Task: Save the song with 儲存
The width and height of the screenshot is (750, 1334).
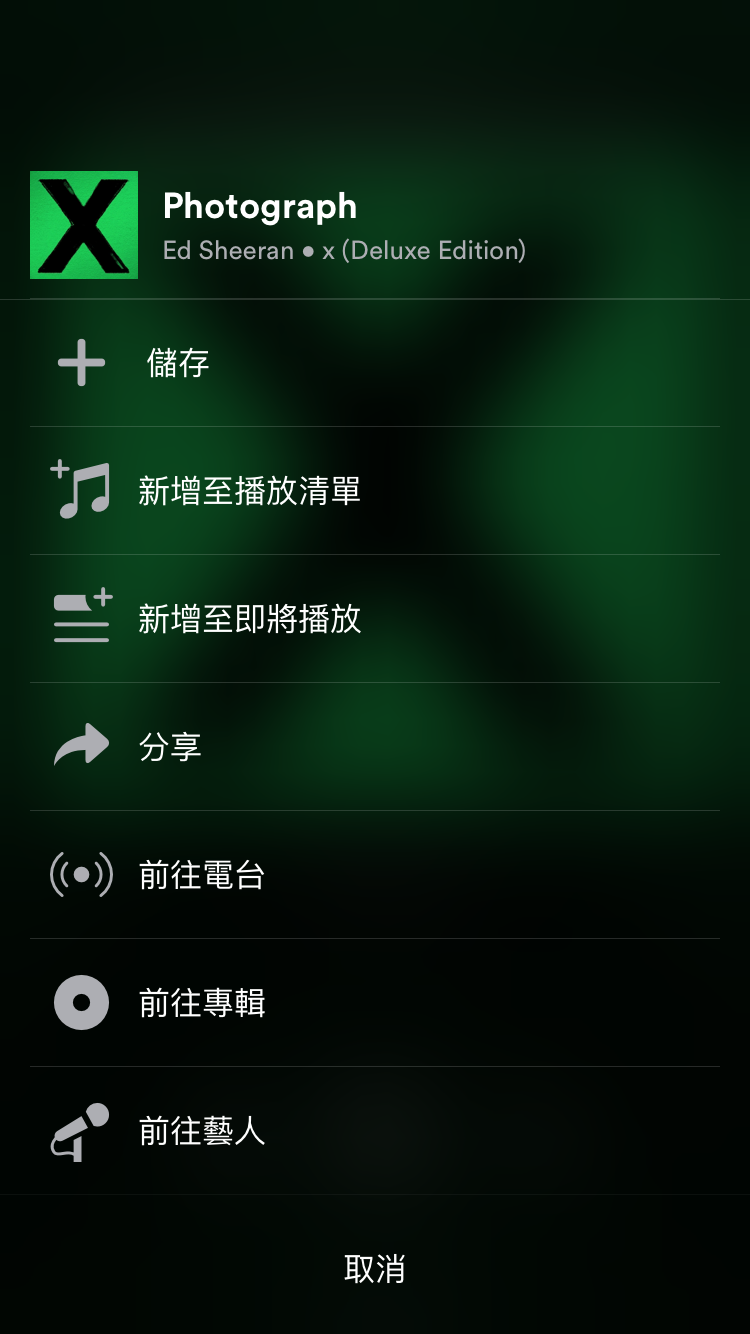Action: (178, 363)
